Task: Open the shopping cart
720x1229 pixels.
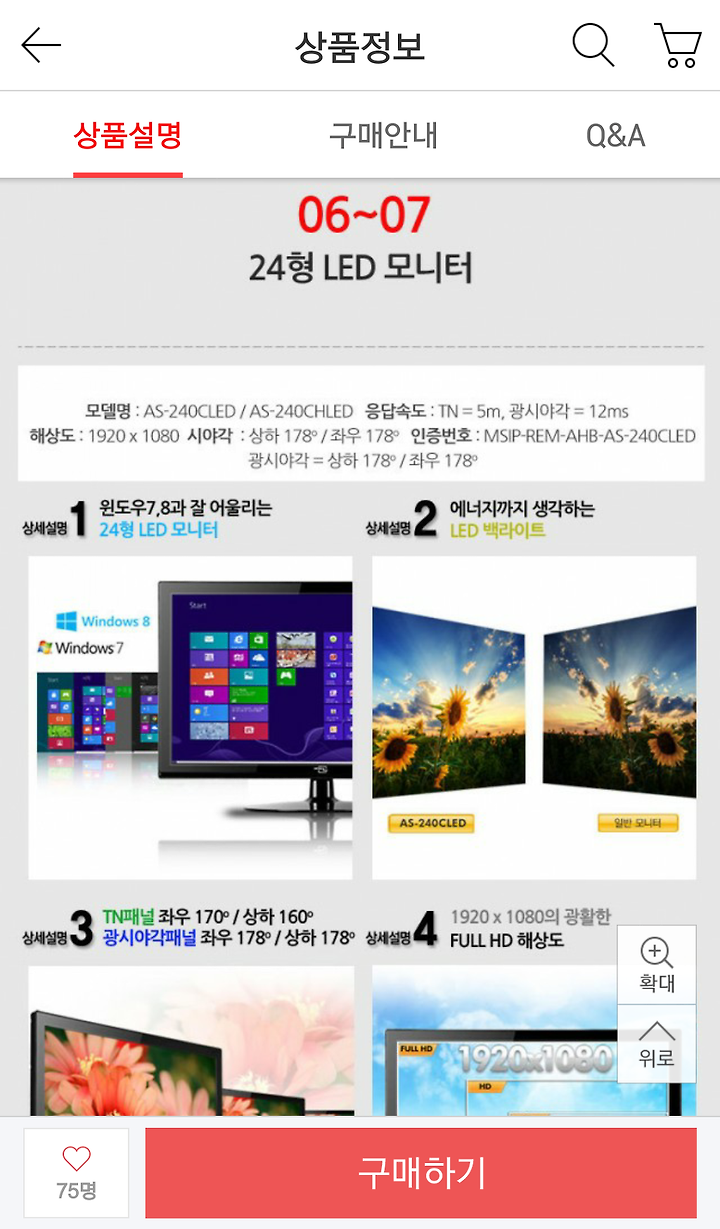Action: (x=678, y=45)
